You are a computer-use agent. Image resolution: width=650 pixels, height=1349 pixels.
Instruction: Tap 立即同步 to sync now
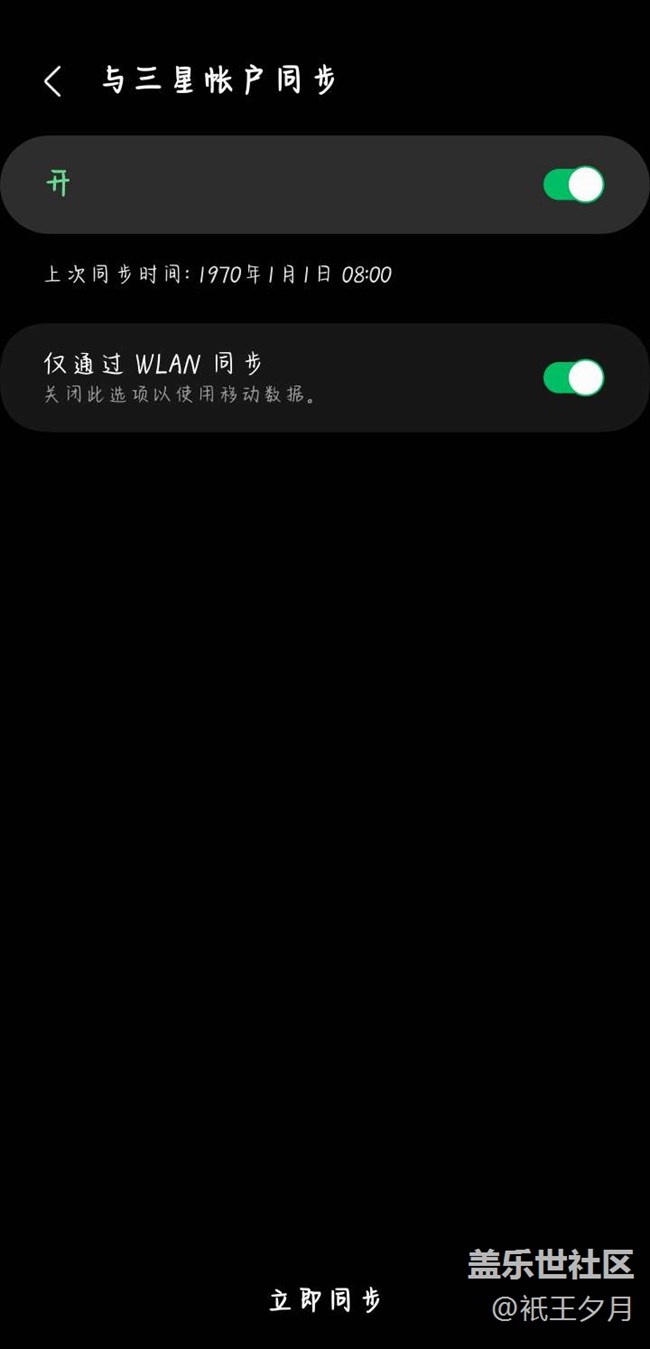click(325, 1300)
